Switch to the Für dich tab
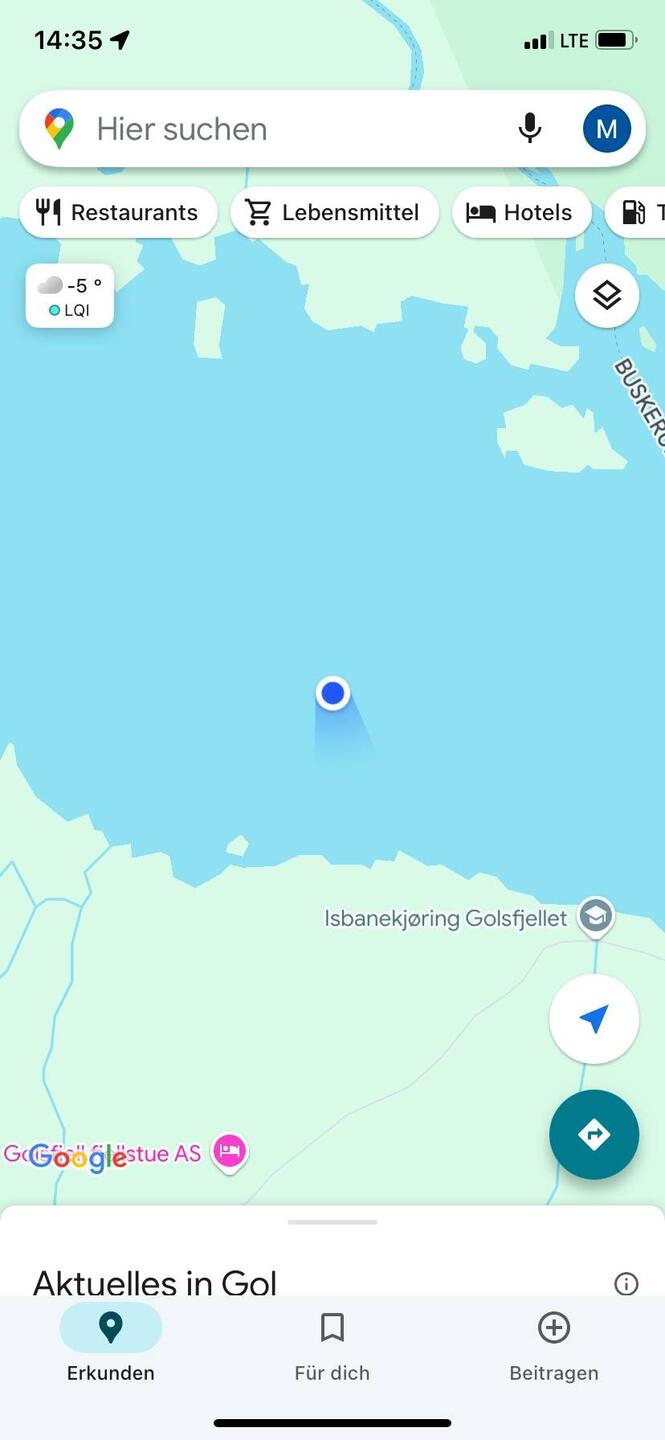The image size is (665, 1440). coord(332,1343)
